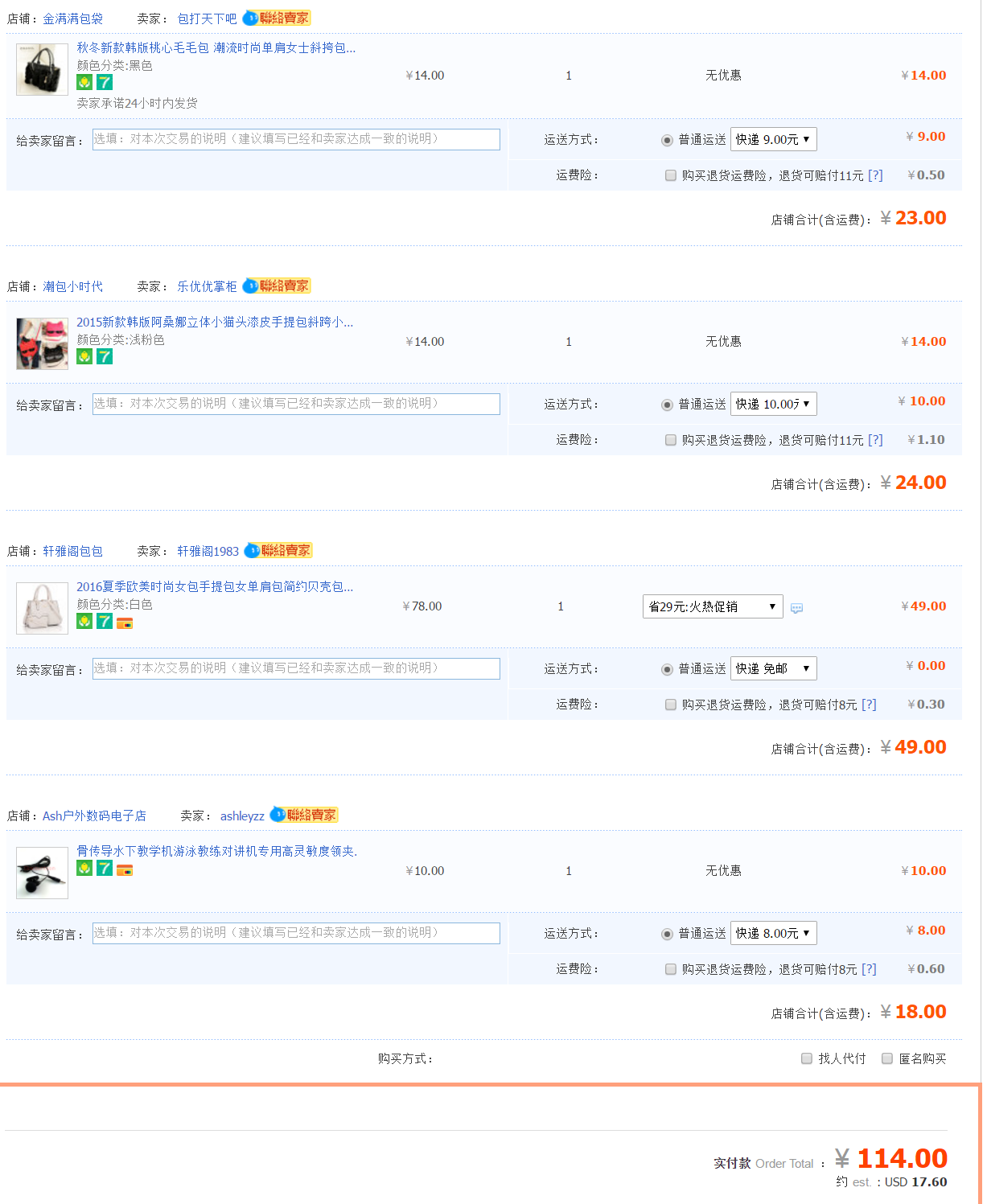Enable return-shipping insurance costing ¥1.10
This screenshot has height=1204, width=987.
(x=670, y=440)
